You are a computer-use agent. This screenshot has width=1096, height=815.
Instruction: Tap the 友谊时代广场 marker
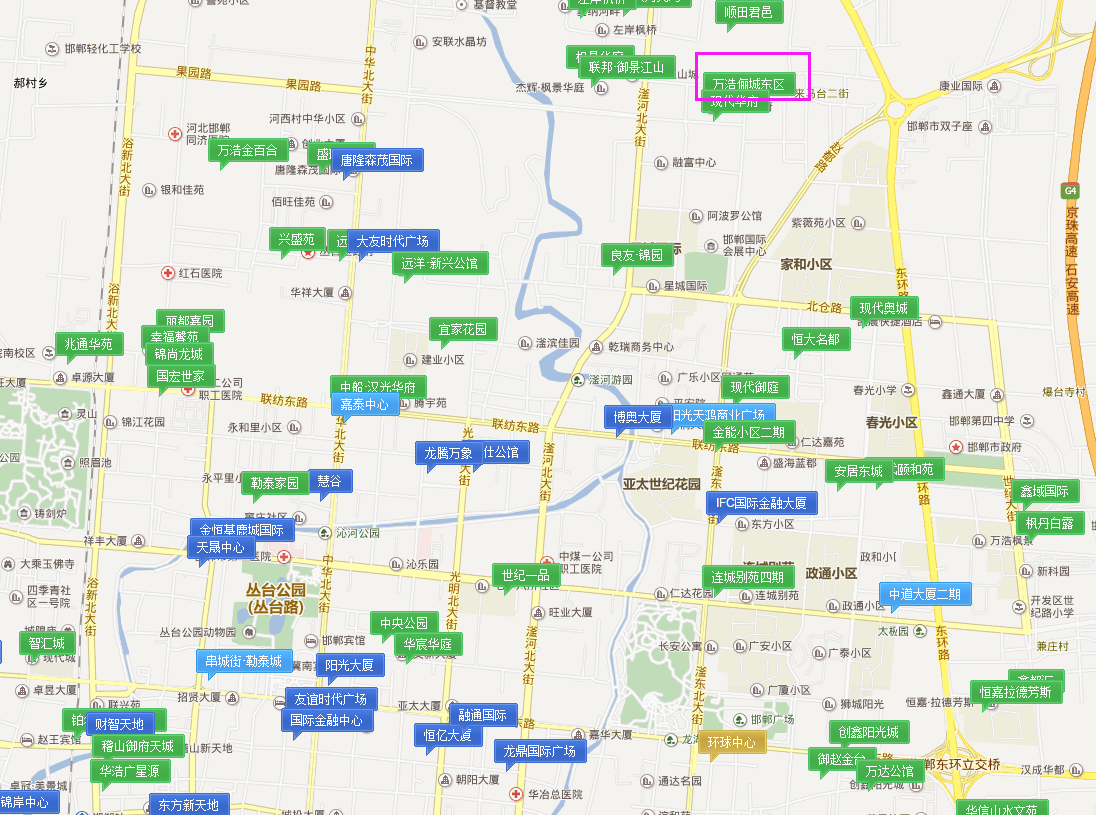[329, 698]
